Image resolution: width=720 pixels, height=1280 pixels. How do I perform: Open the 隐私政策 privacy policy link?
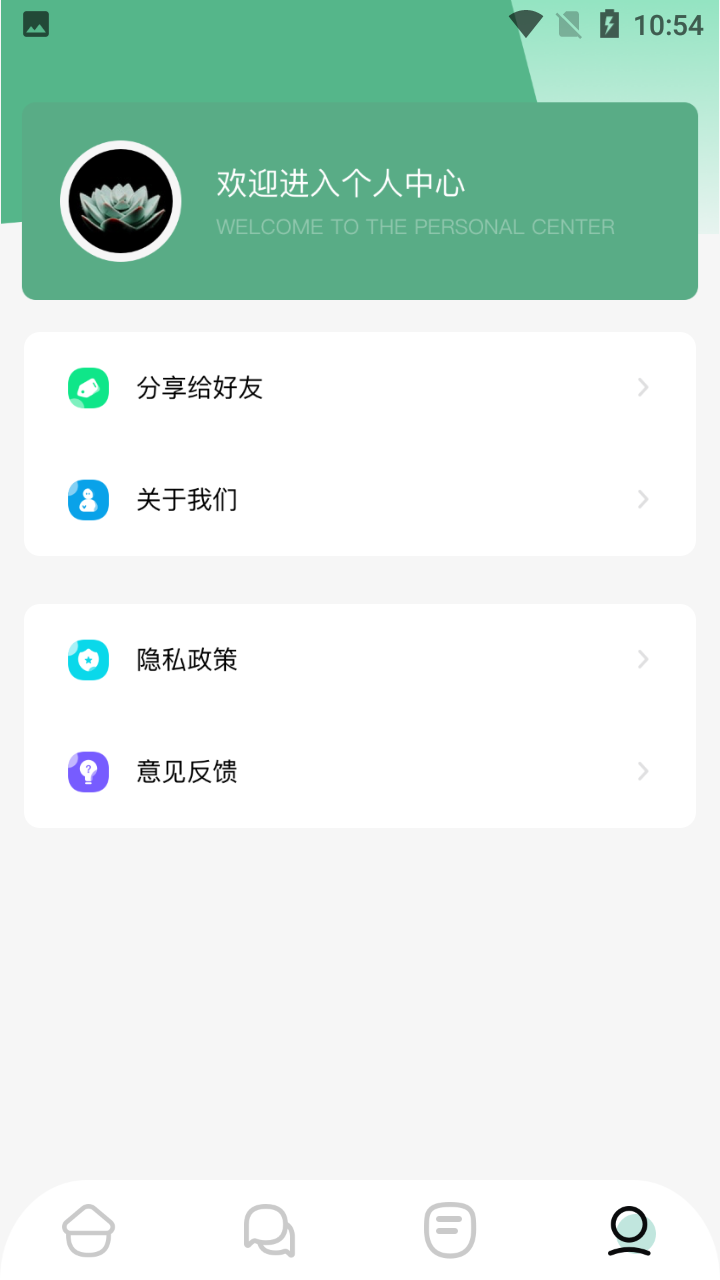tap(186, 659)
